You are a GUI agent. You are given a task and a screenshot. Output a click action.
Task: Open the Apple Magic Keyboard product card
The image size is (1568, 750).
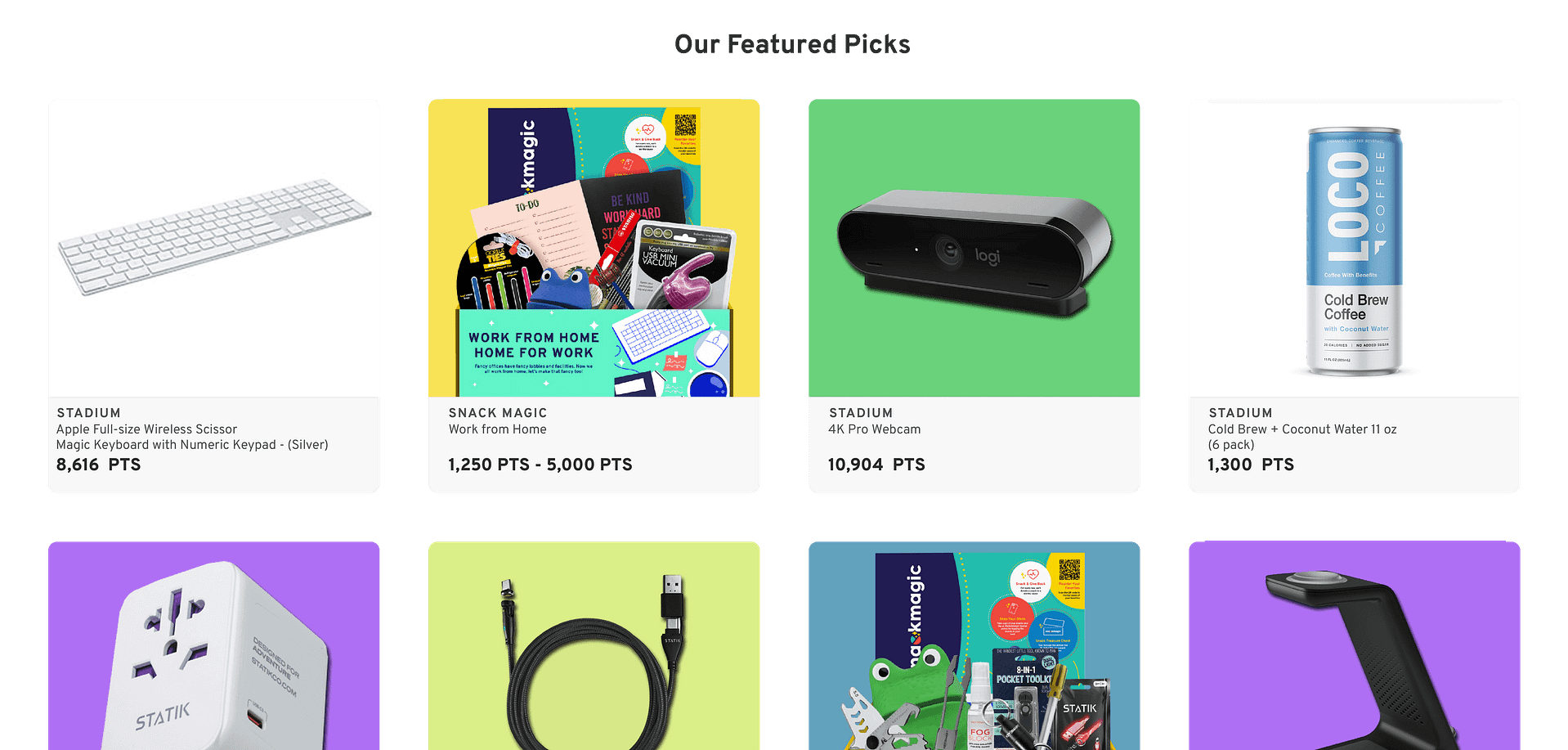click(x=213, y=294)
